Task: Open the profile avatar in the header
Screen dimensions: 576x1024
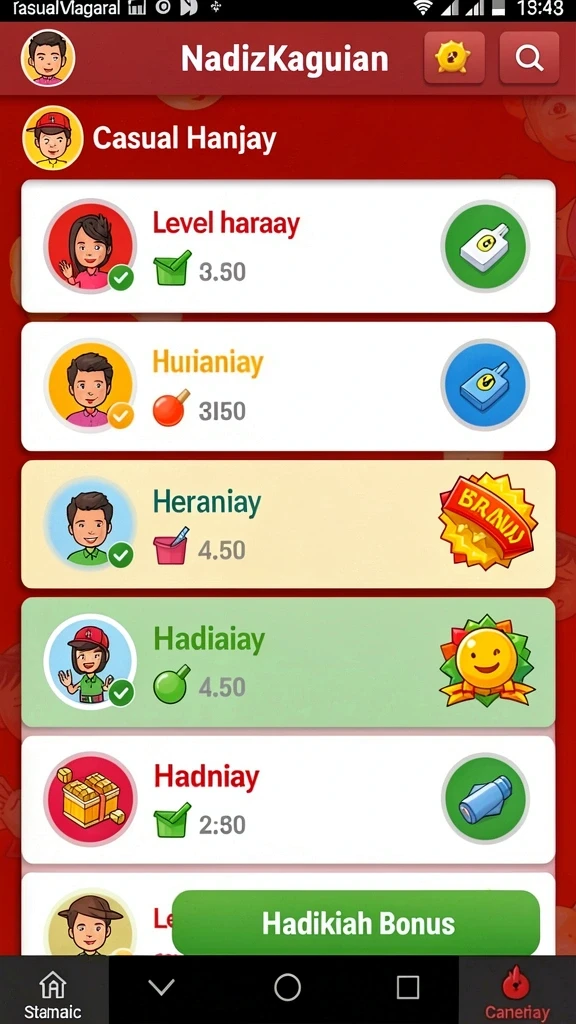Action: (x=48, y=57)
